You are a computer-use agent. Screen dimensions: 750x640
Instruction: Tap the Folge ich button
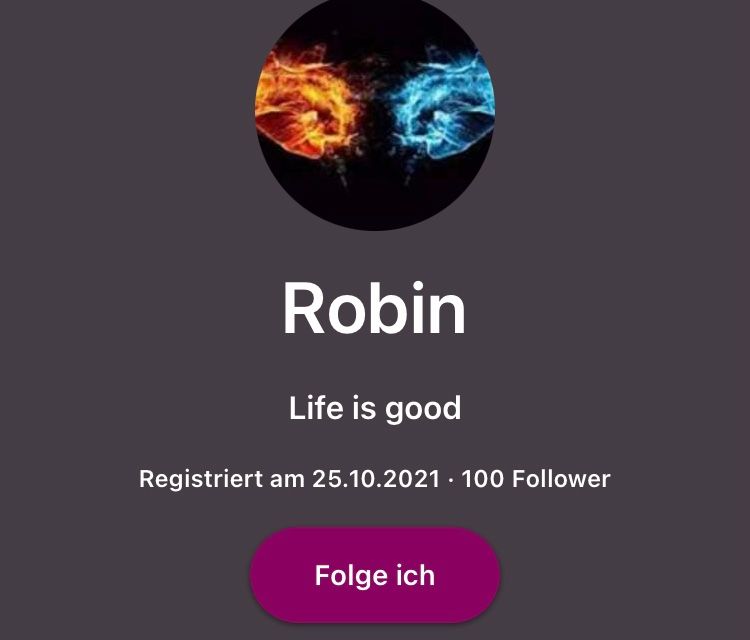[375, 576]
